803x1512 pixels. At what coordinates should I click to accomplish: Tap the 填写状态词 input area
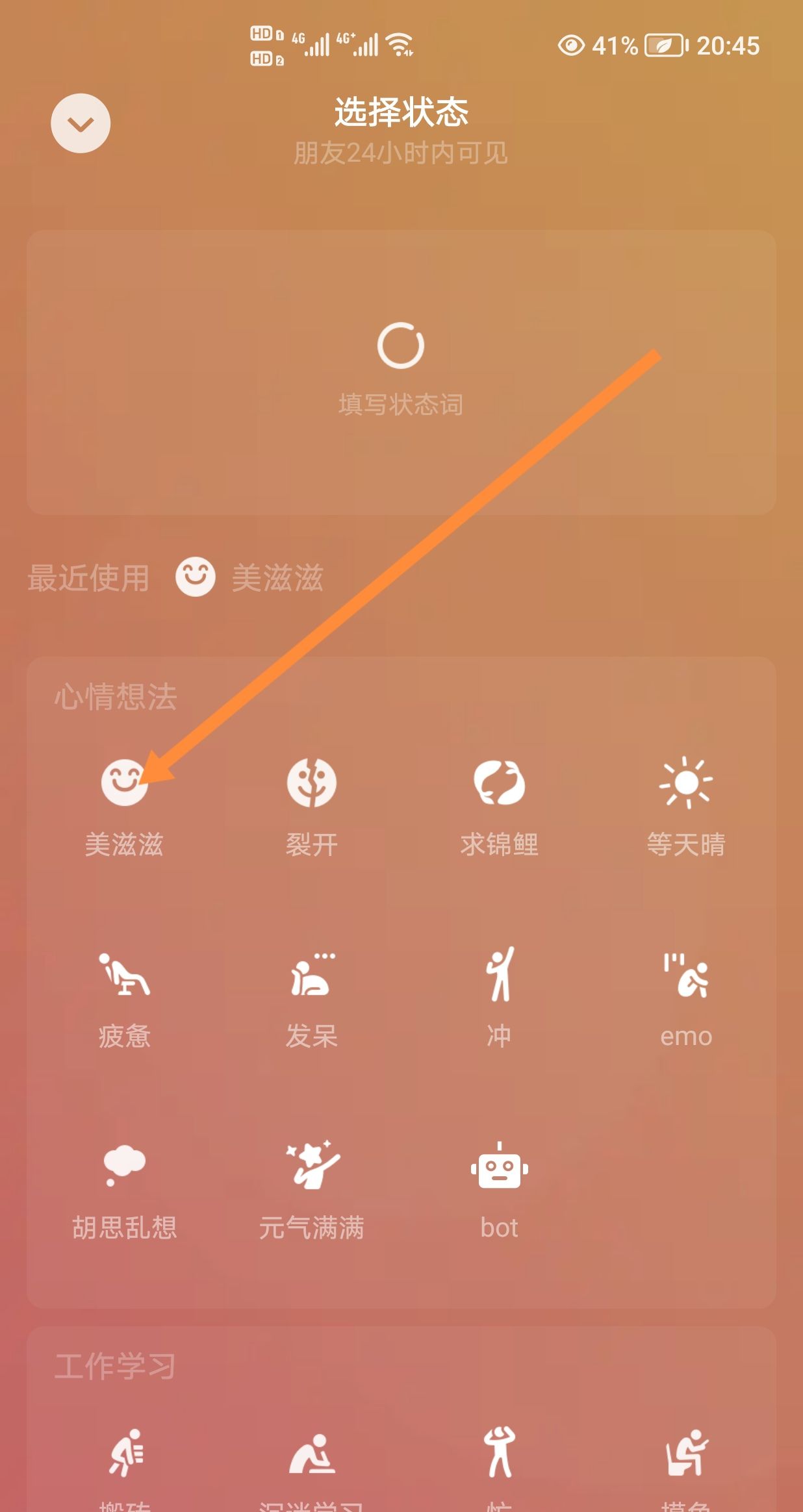[x=401, y=403]
